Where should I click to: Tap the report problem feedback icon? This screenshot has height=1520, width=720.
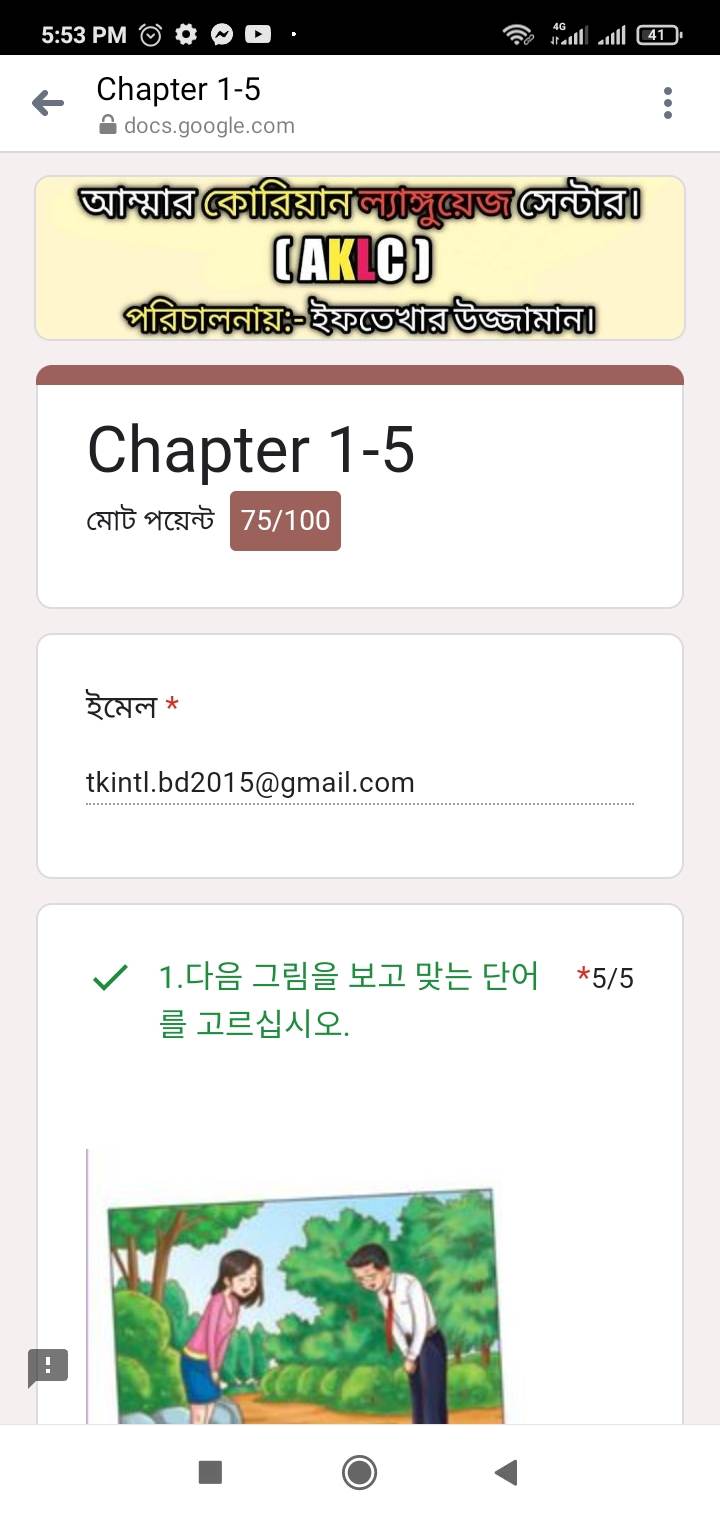click(48, 1366)
